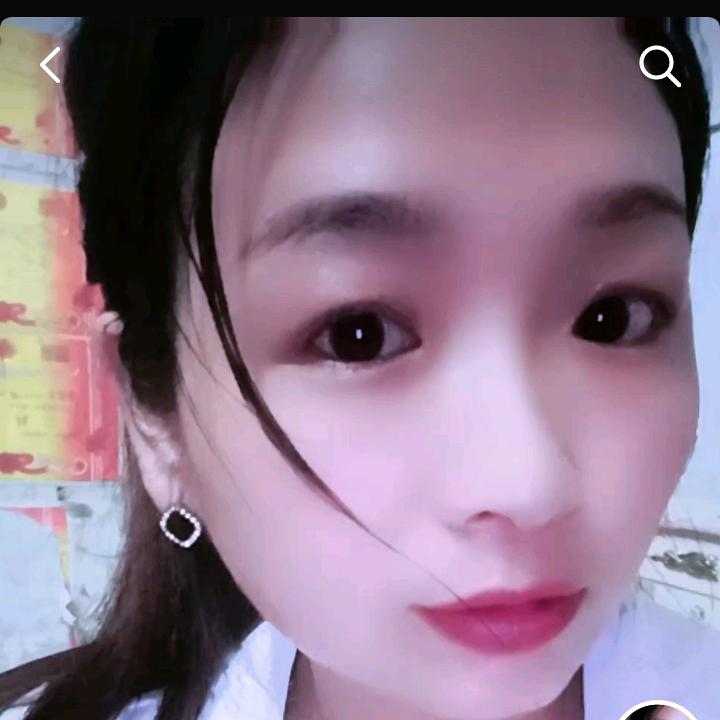This screenshot has width=720, height=720.
Task: Go back using the top-left arrow
Action: tap(50, 65)
